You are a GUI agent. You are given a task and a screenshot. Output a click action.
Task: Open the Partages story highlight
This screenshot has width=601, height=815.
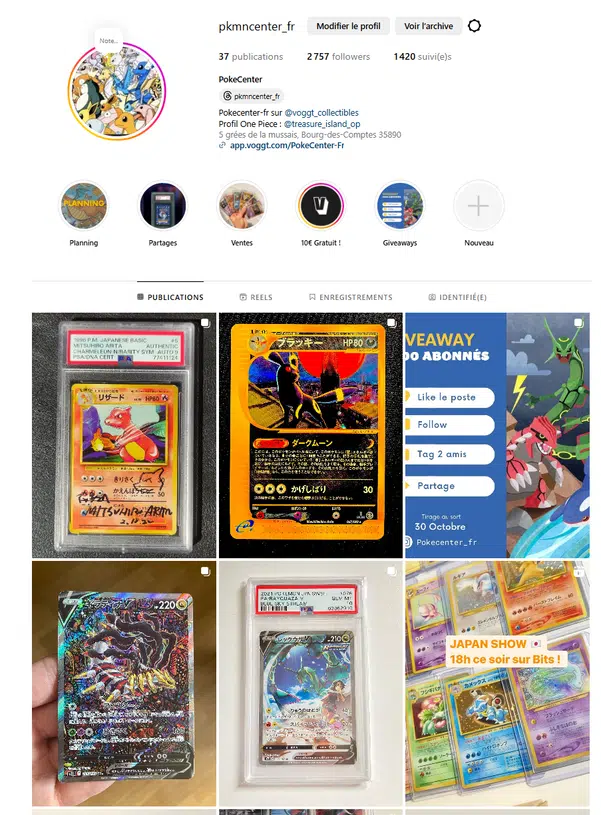click(x=163, y=207)
